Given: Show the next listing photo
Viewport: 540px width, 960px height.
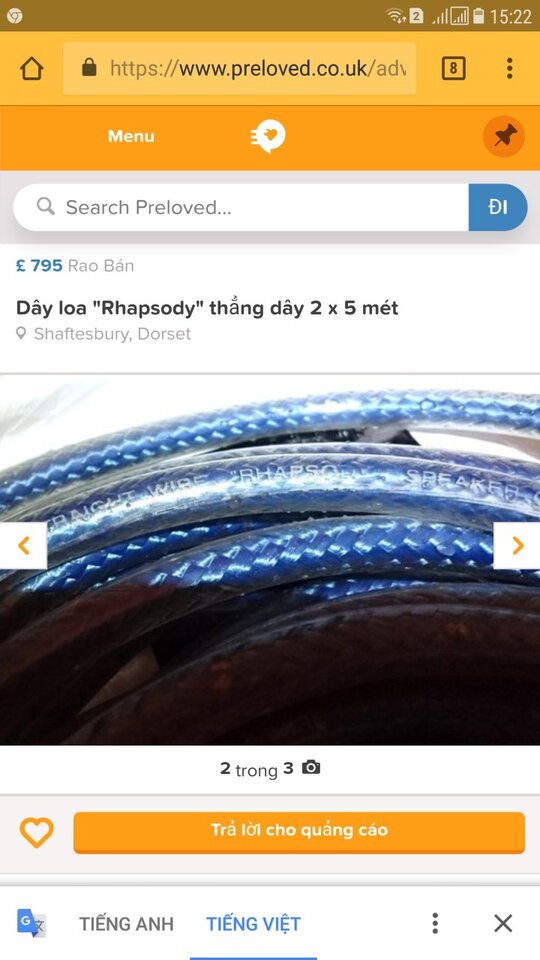Looking at the screenshot, I should point(517,545).
